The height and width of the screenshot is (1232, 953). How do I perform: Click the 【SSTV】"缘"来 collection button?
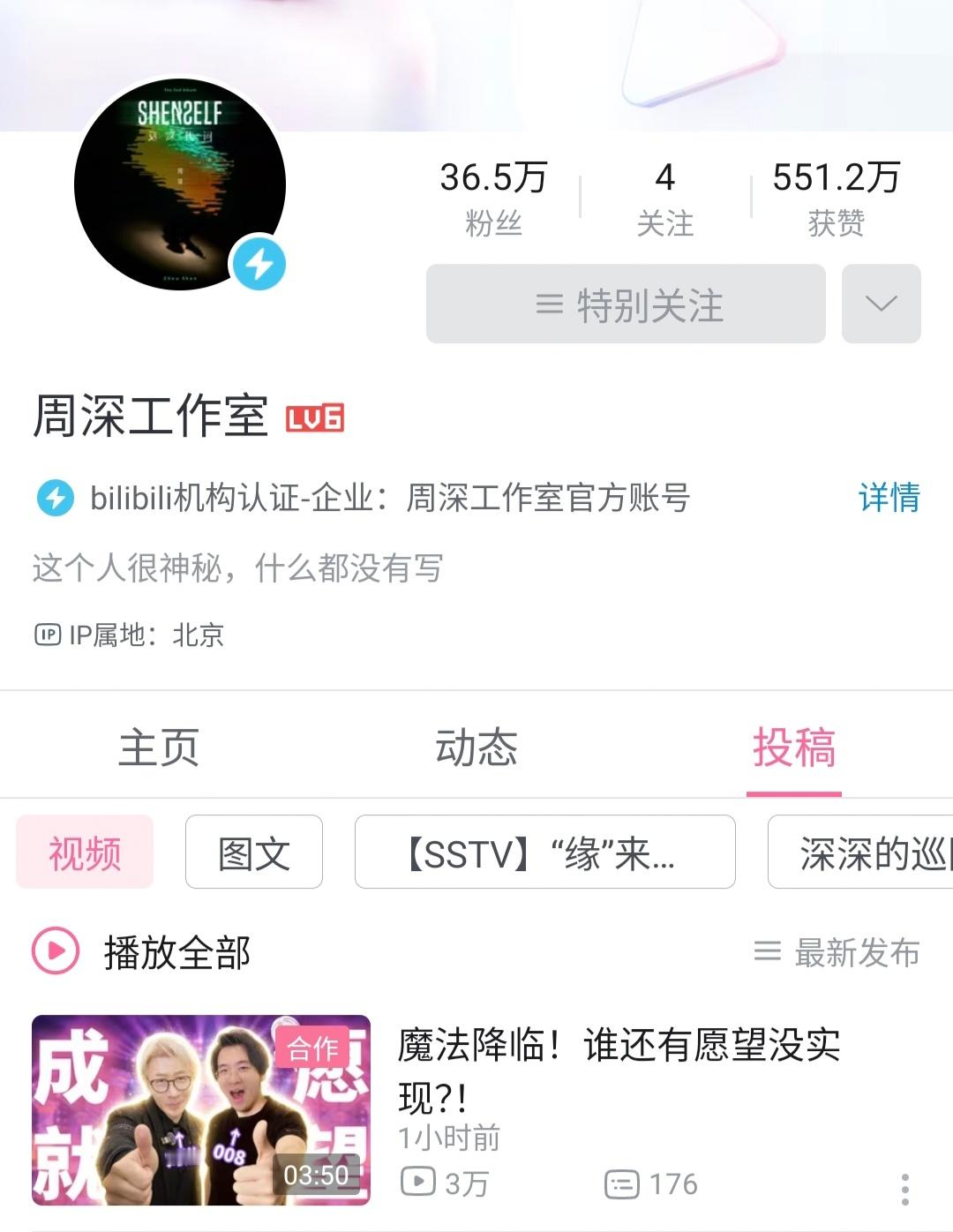tap(544, 853)
